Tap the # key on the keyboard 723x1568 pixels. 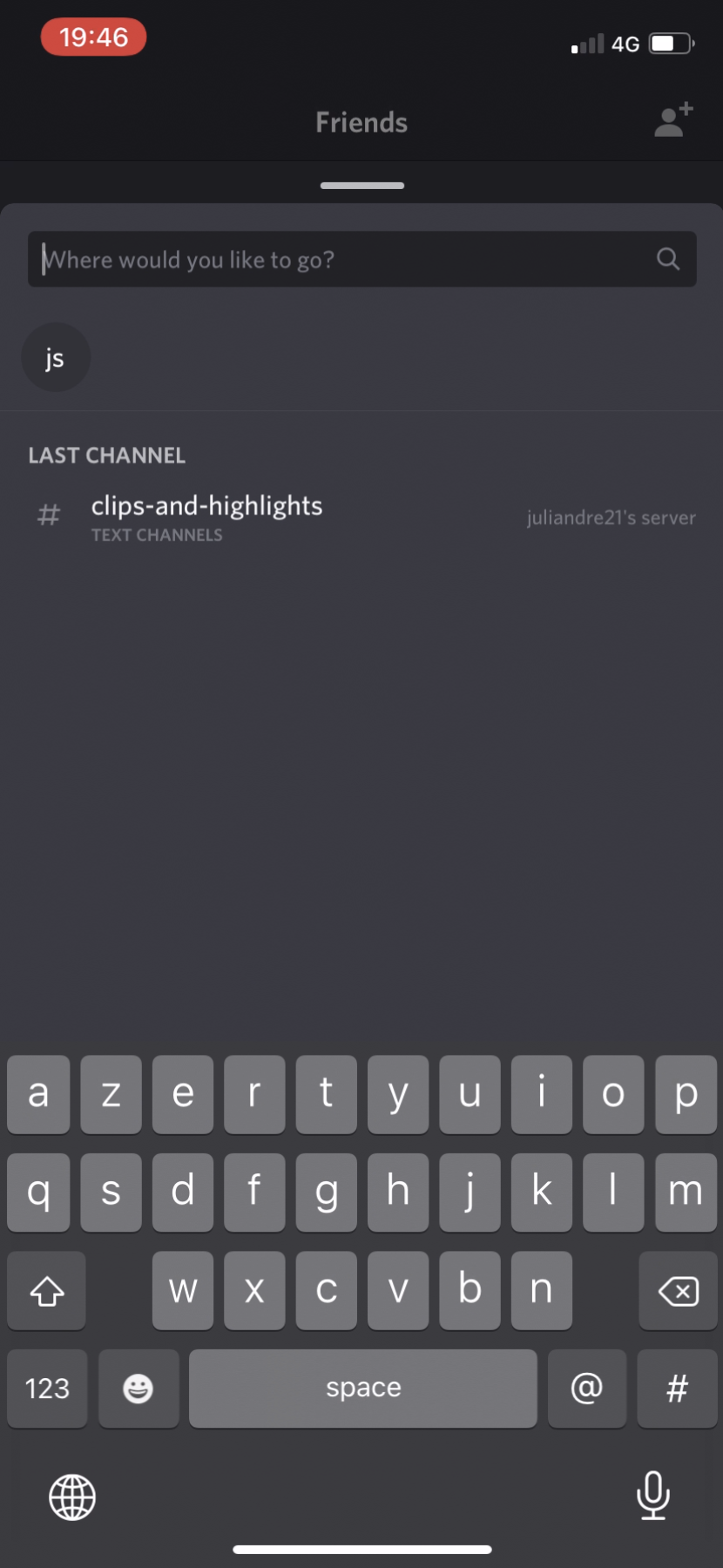[x=677, y=1389]
